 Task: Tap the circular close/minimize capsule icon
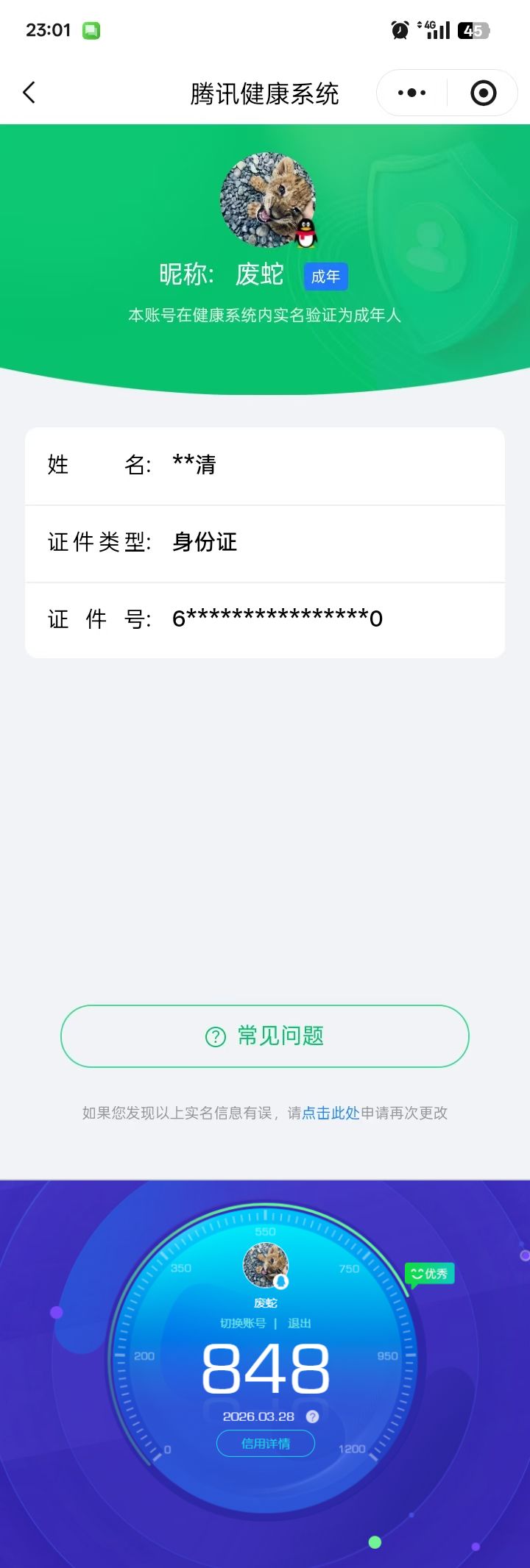pyautogui.click(x=483, y=93)
